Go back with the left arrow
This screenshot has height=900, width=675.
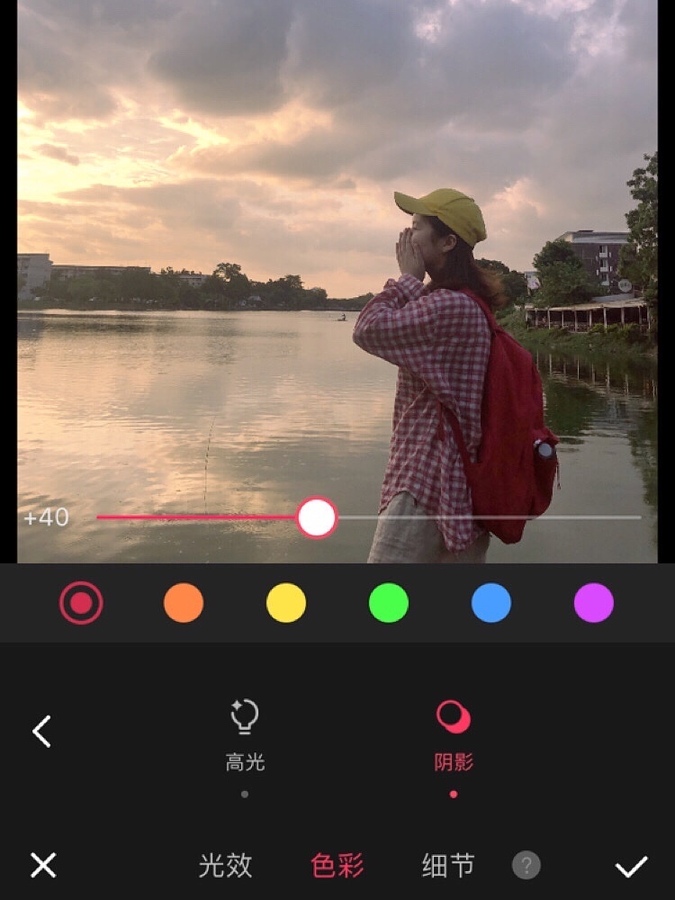[41, 732]
